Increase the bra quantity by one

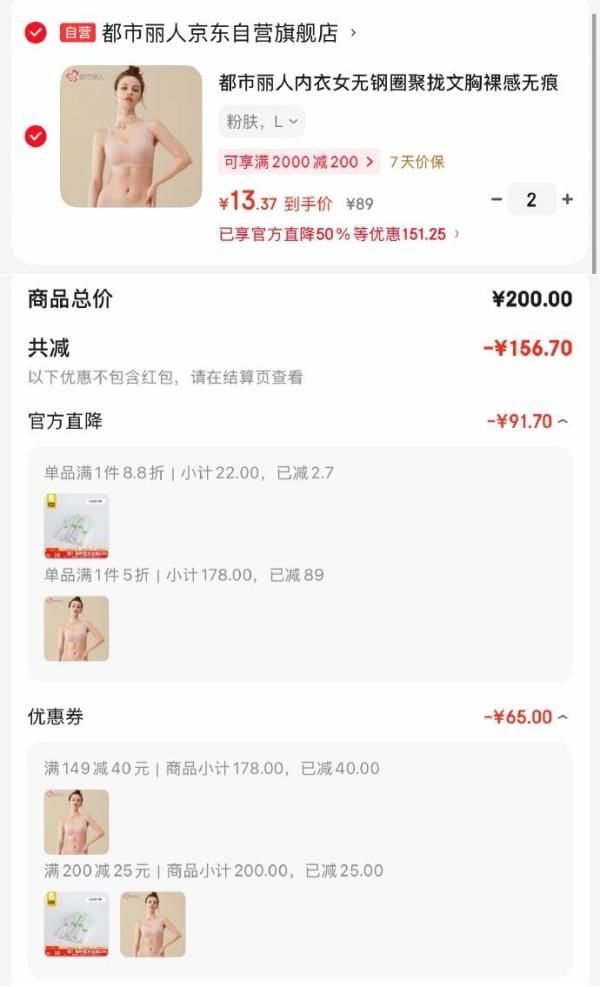click(567, 199)
